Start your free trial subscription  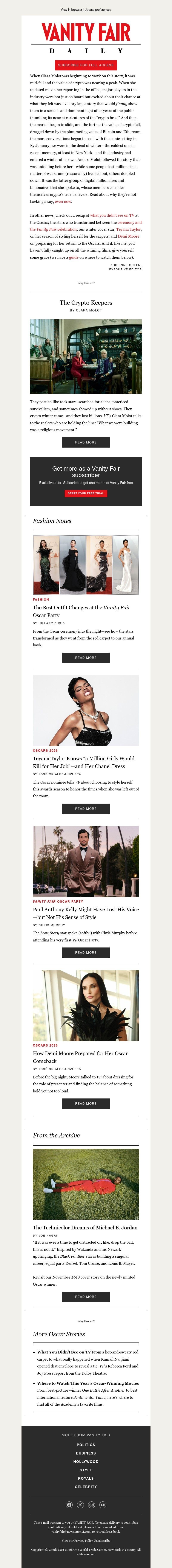(x=86, y=493)
